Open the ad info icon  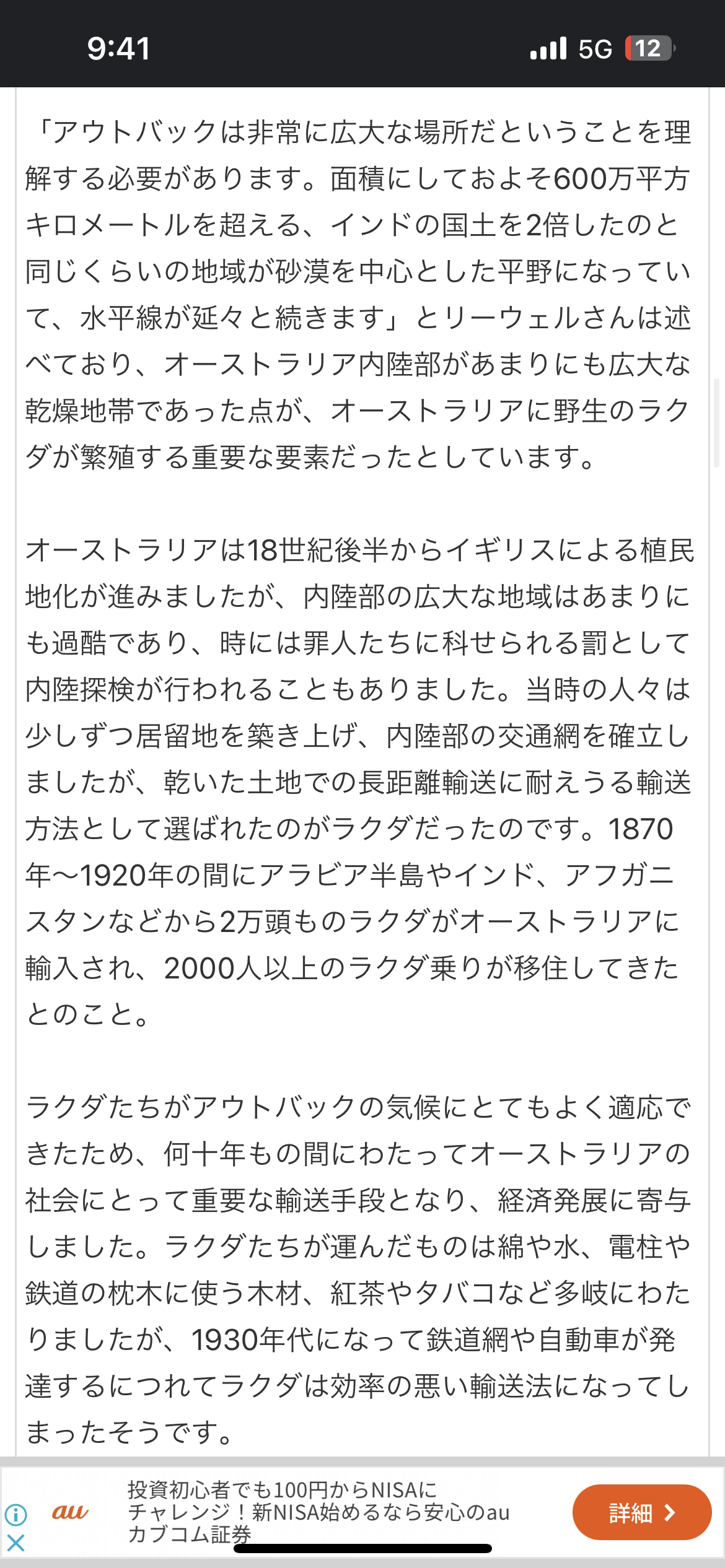point(16,1515)
